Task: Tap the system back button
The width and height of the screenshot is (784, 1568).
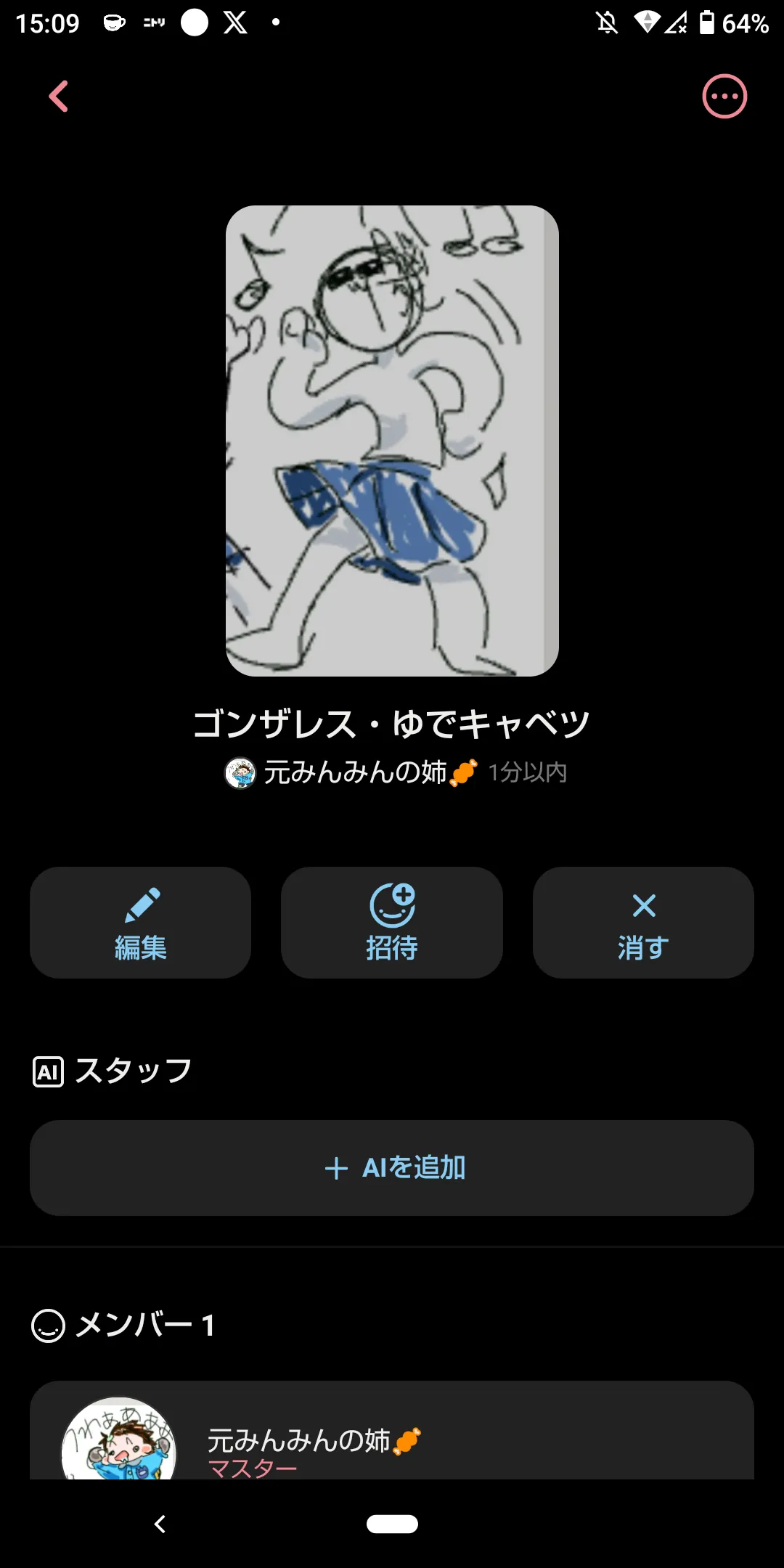Action: [160, 1524]
